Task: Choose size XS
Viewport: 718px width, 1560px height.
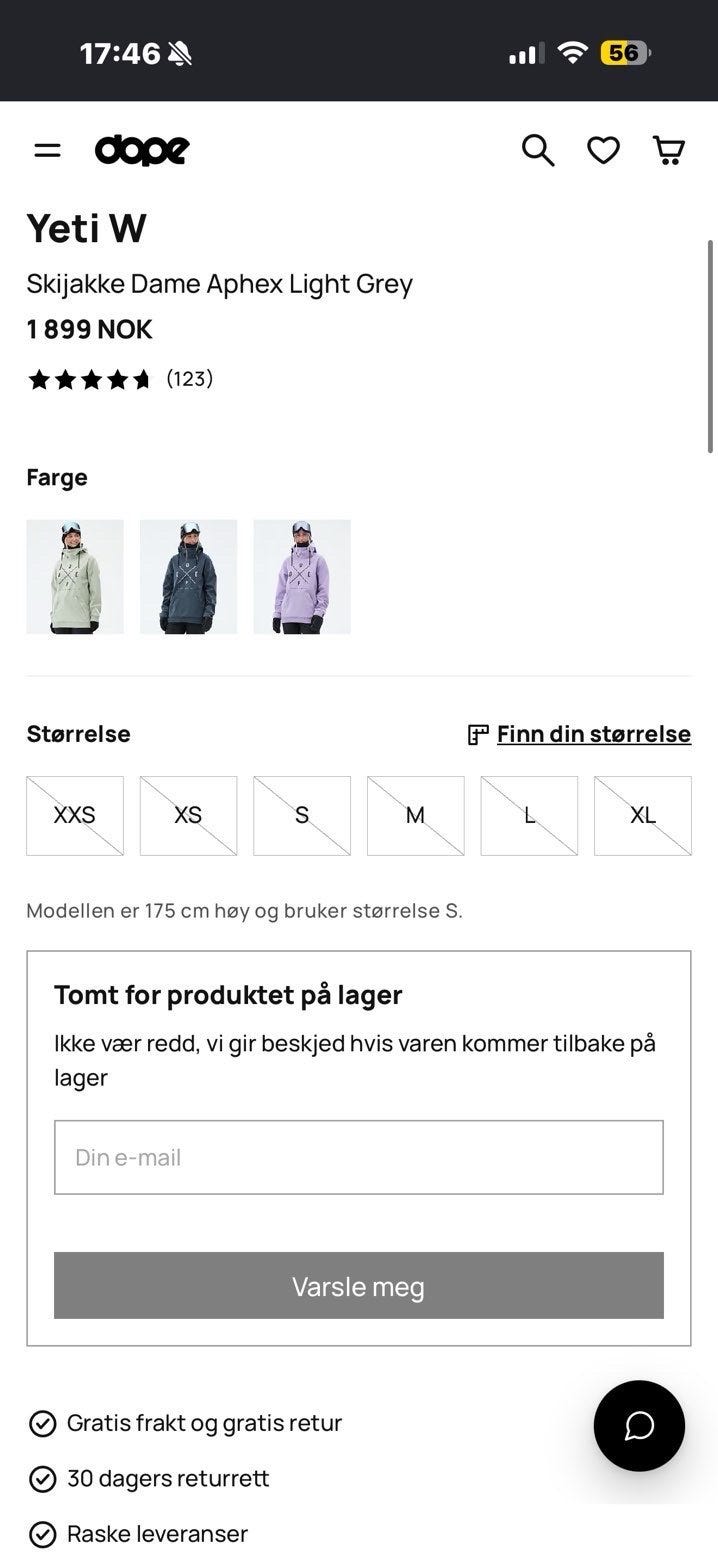Action: coord(189,816)
